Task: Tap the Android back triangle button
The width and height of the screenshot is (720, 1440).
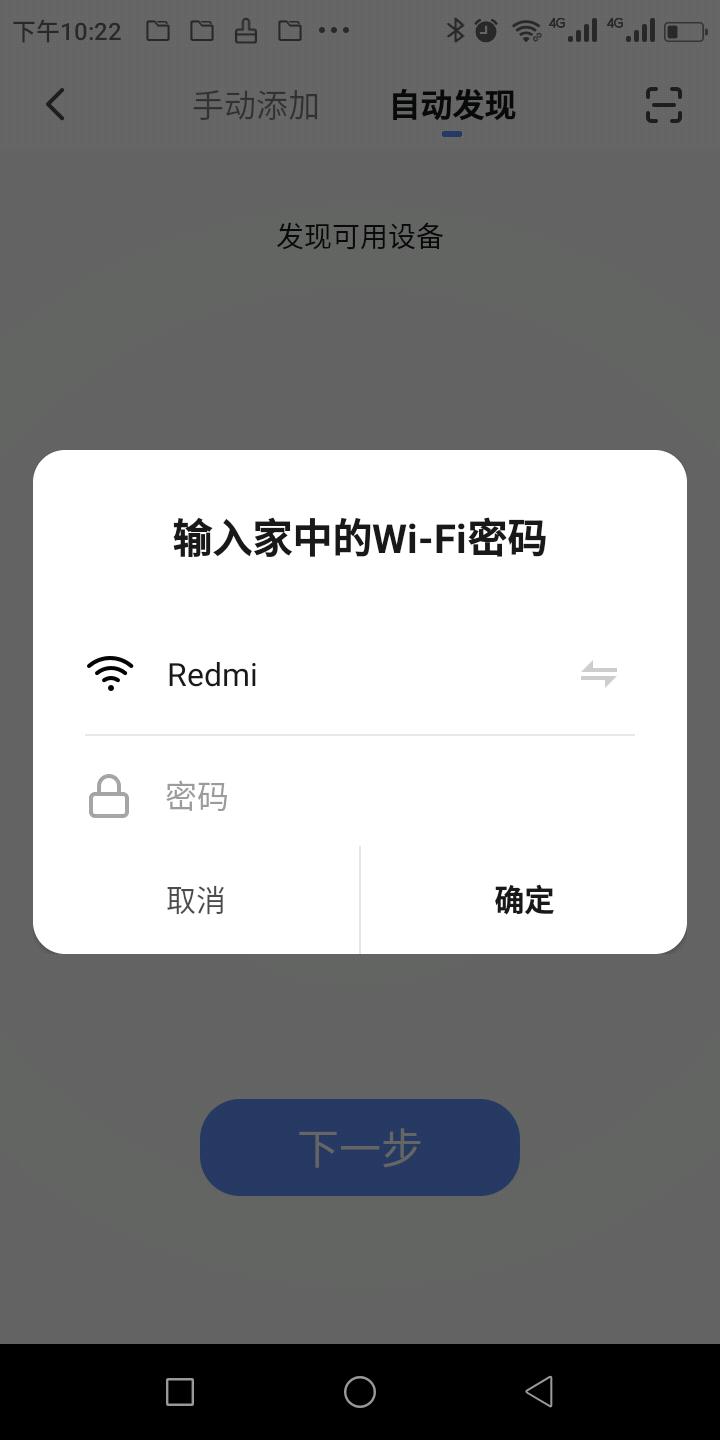Action: 540,1391
